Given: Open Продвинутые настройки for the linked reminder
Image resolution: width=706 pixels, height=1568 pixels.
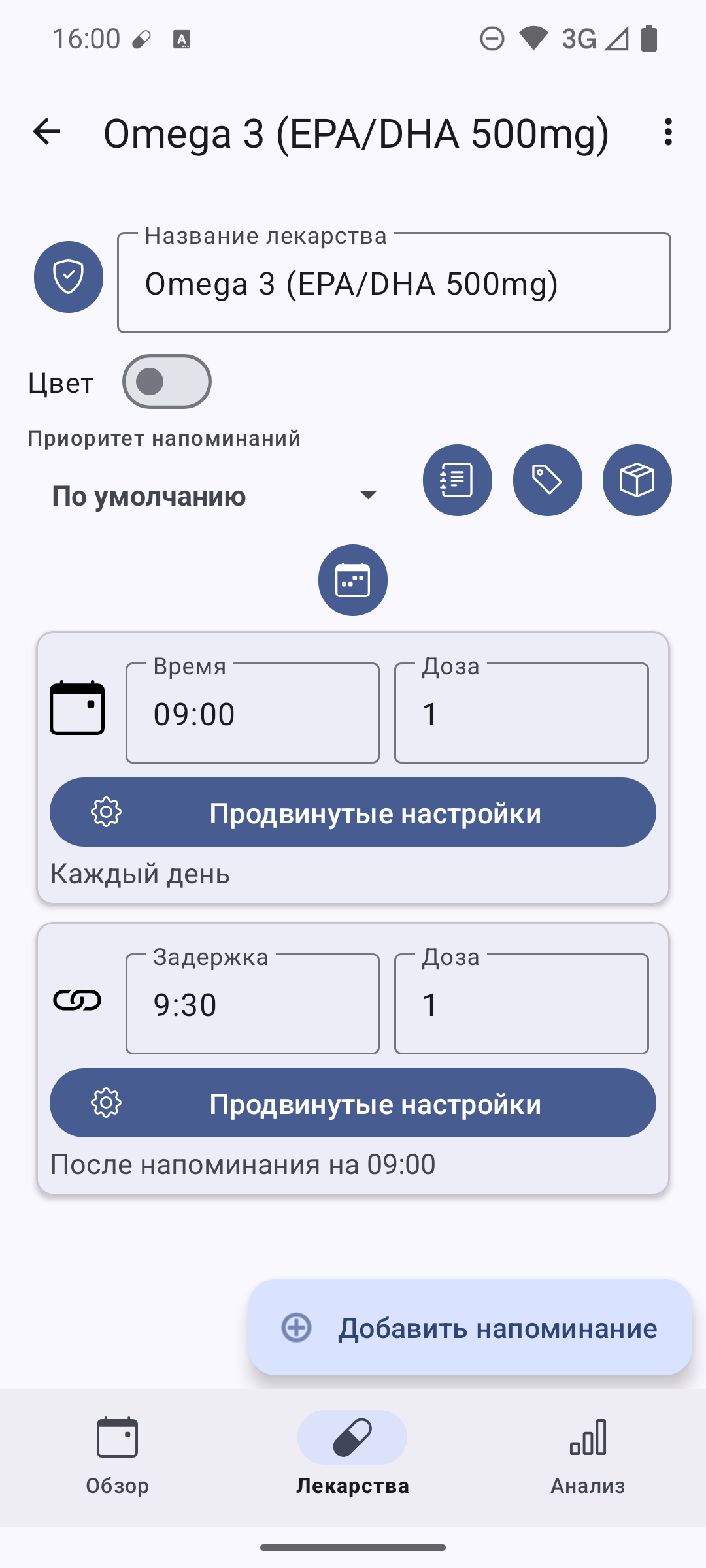Looking at the screenshot, I should click(x=353, y=1103).
